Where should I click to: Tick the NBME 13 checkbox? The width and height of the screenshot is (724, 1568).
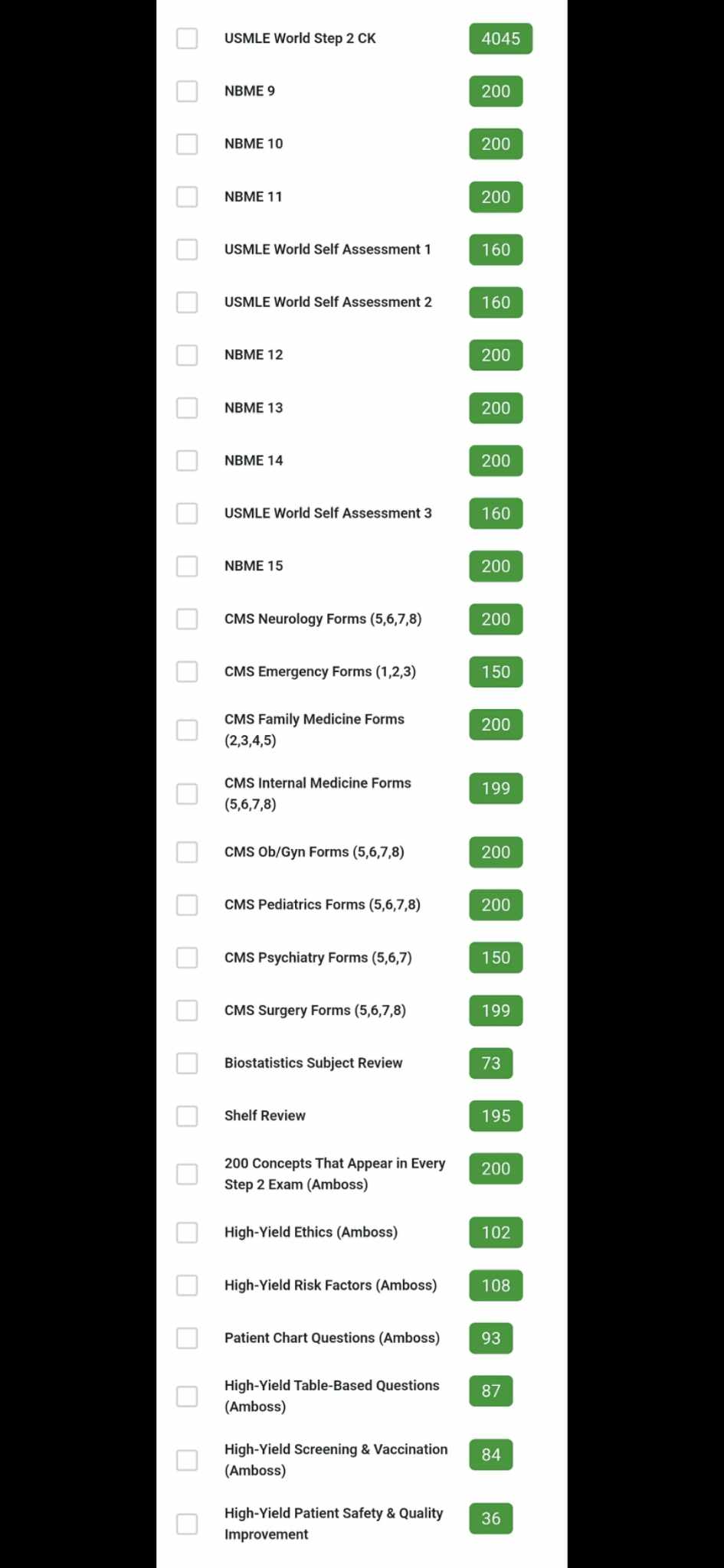click(187, 408)
